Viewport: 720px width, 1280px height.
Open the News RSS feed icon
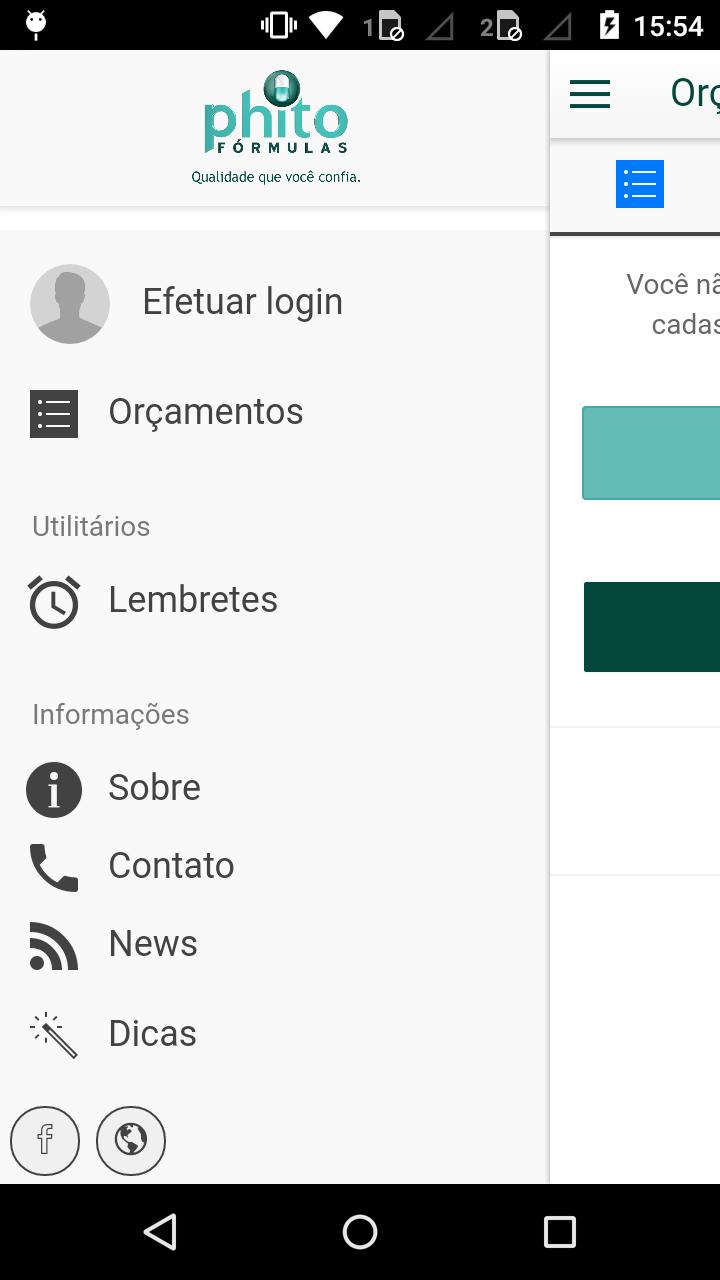(53, 945)
